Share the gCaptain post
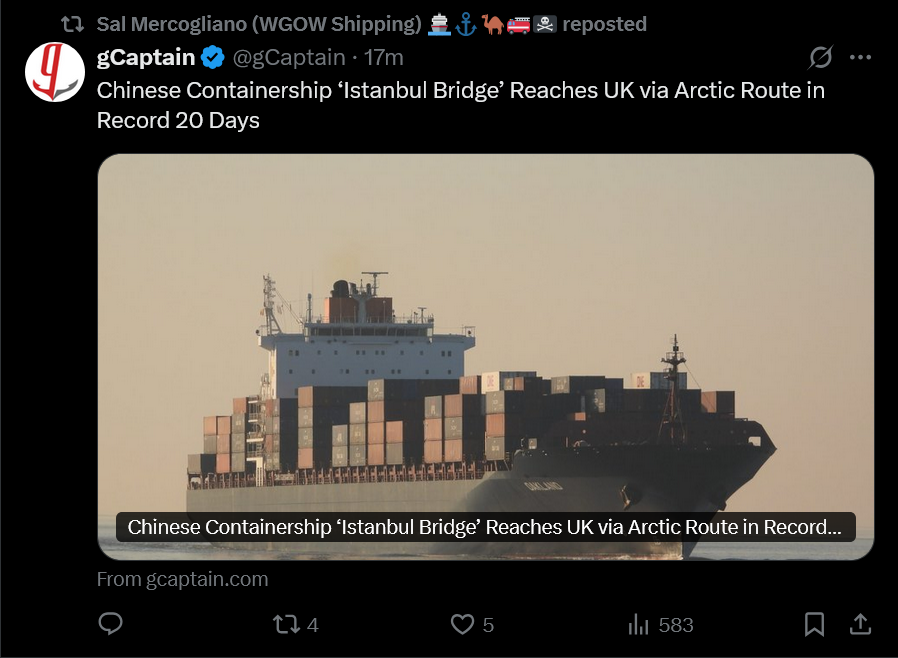 (860, 625)
